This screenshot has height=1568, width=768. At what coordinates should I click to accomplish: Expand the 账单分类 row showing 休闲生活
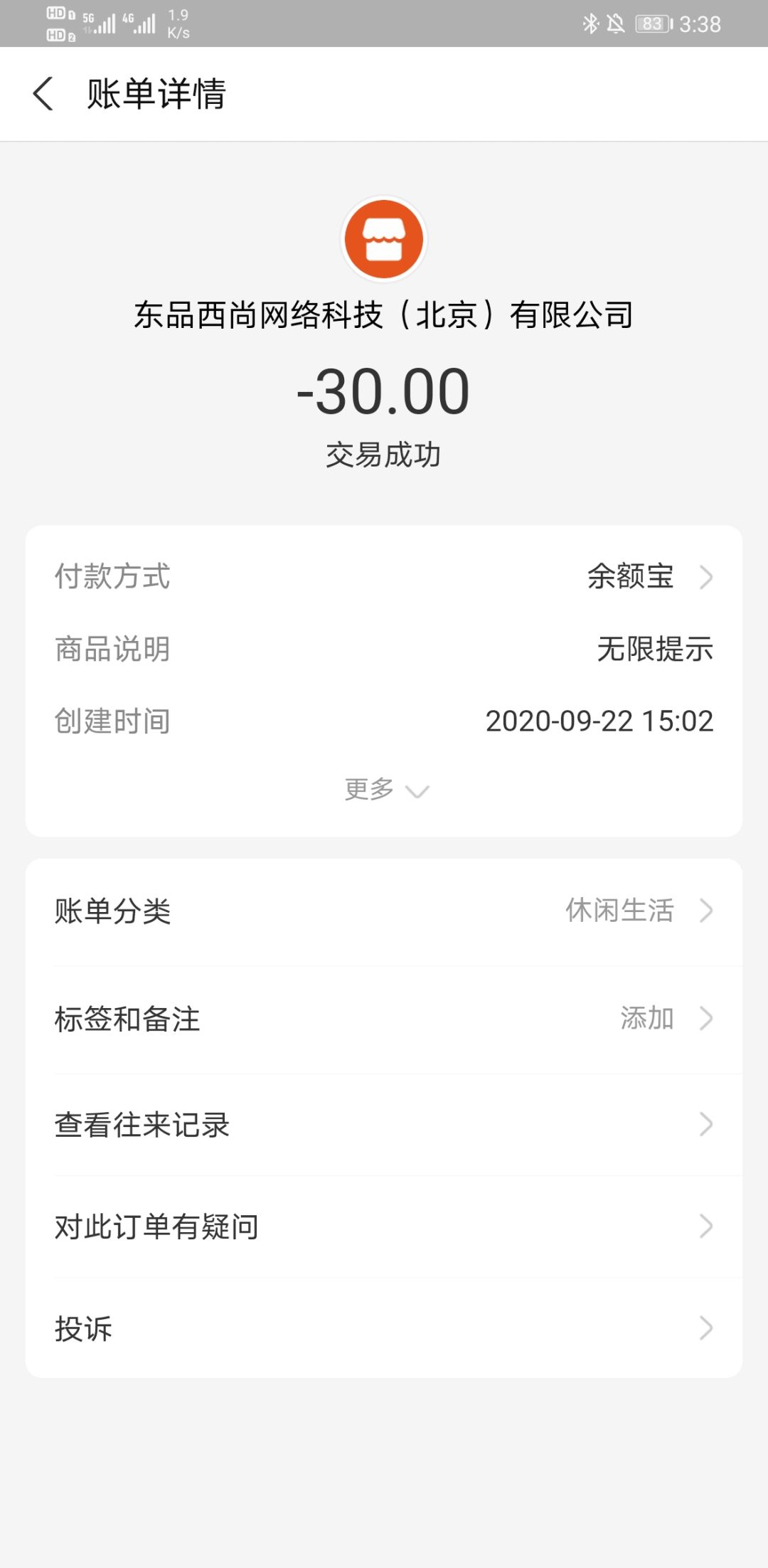coord(384,909)
